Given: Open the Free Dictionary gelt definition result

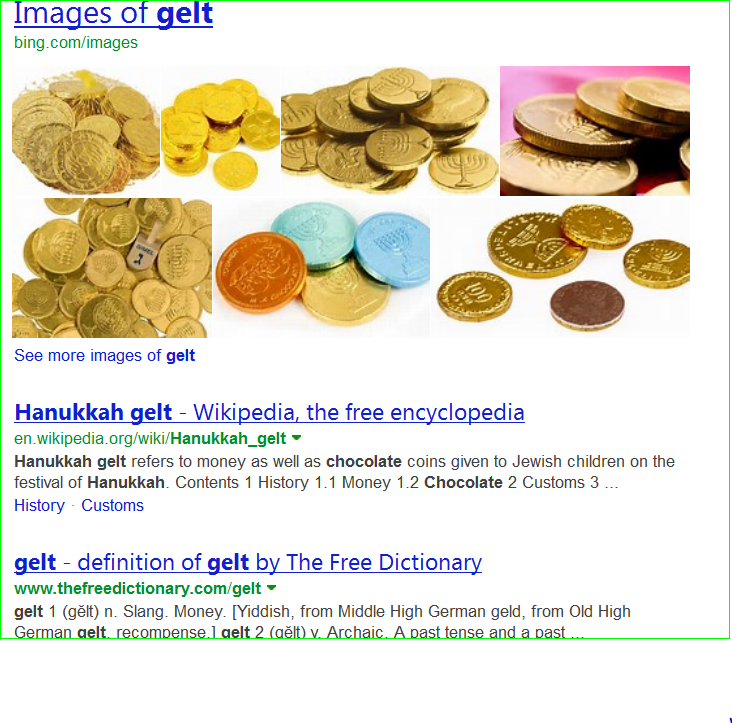Looking at the screenshot, I should pos(248,562).
